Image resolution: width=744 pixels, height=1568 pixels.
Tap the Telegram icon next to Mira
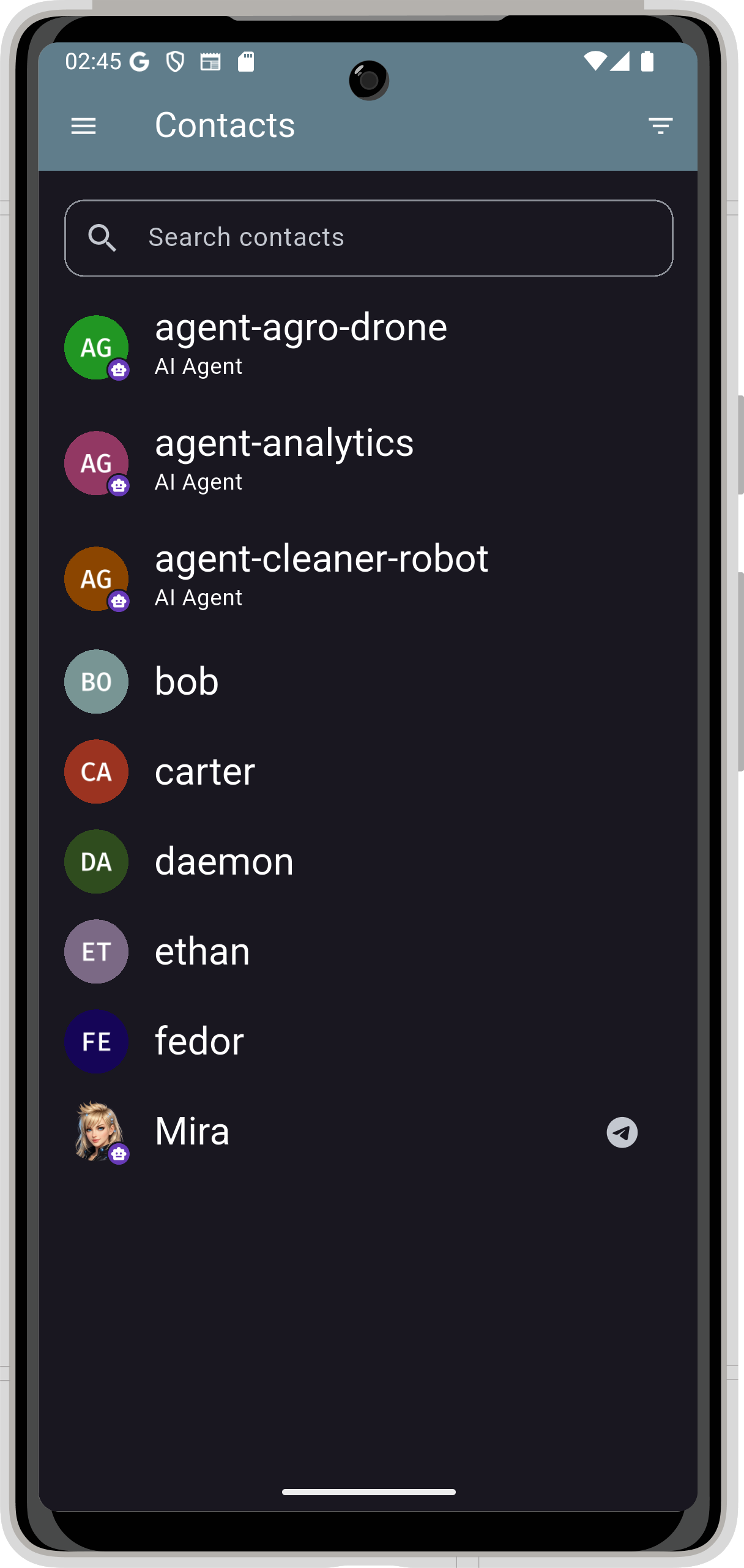[x=622, y=1132]
